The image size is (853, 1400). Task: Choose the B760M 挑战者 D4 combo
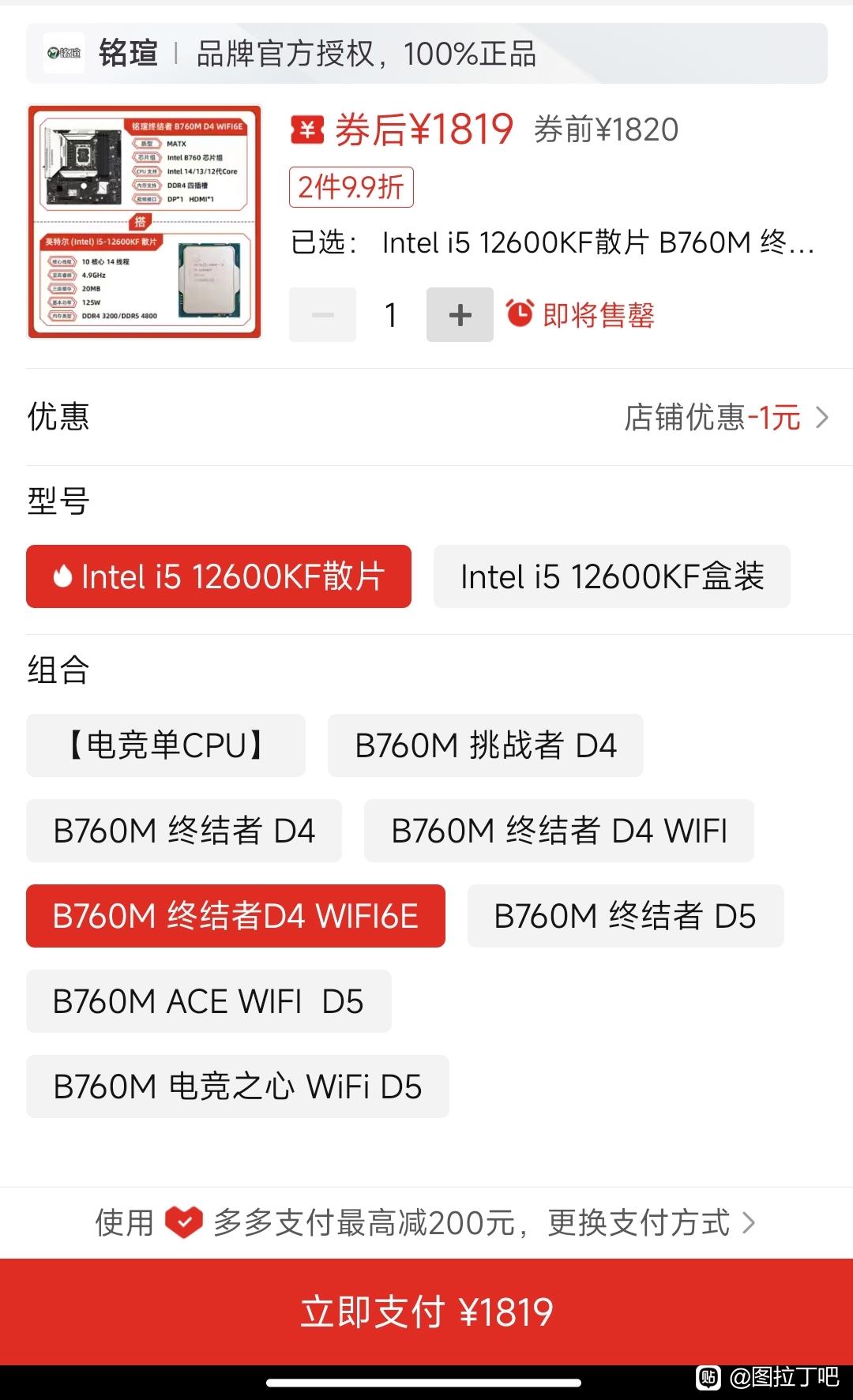click(x=486, y=745)
